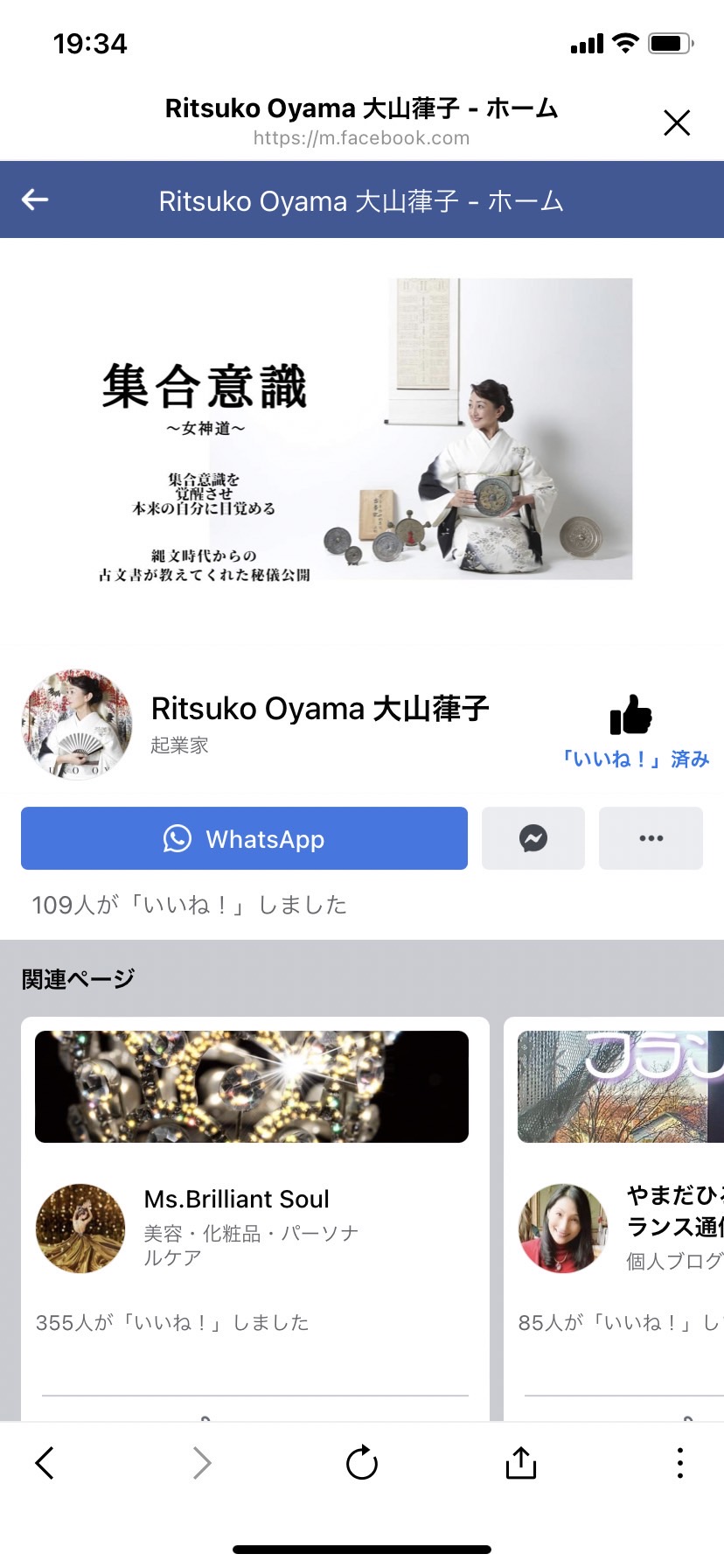The image size is (724, 1568).
Task: Open Ritsuko Oyama's profile picture
Action: tap(77, 724)
